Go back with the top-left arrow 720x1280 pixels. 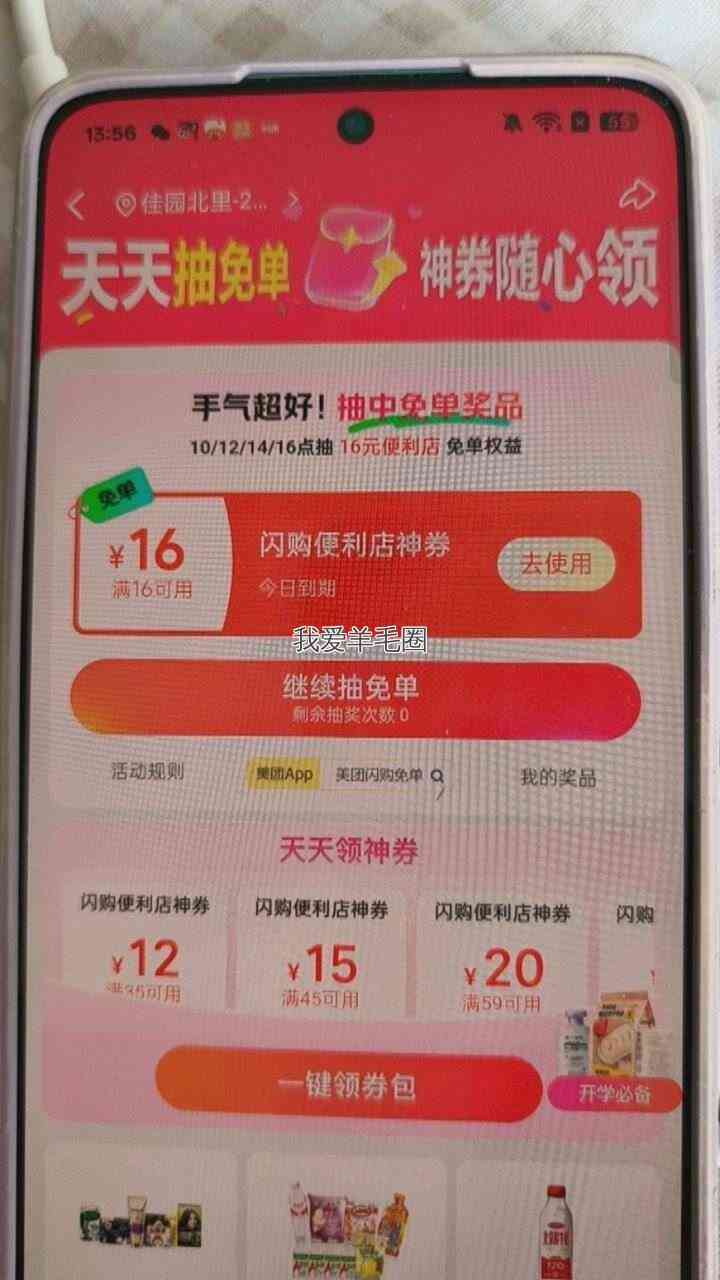pos(76,205)
